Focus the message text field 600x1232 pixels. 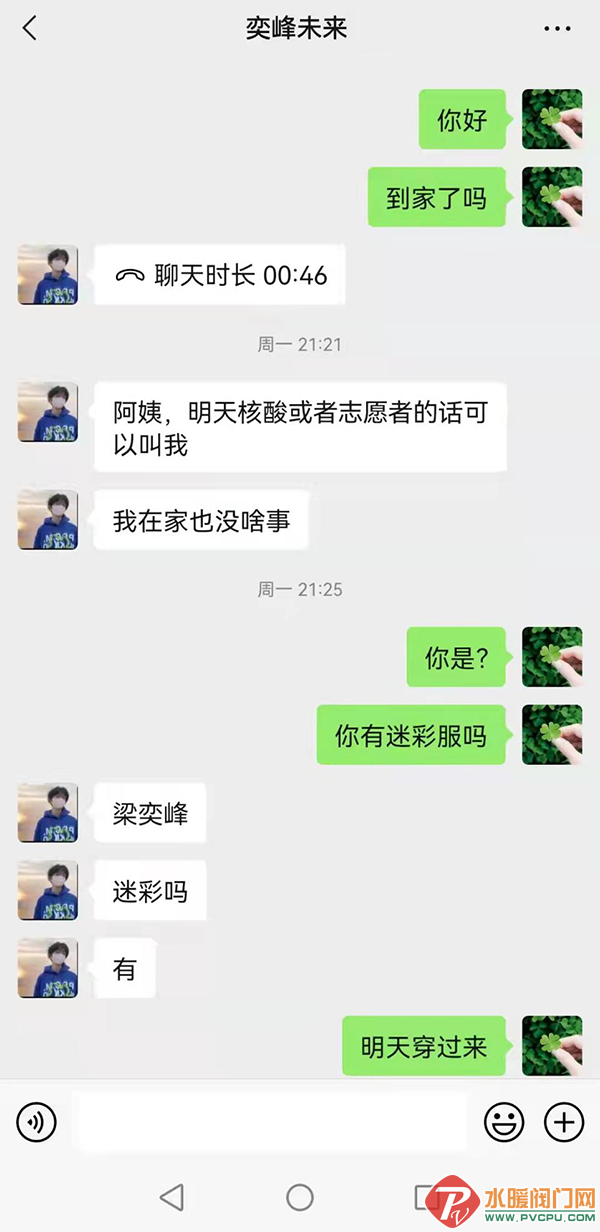click(272, 1122)
